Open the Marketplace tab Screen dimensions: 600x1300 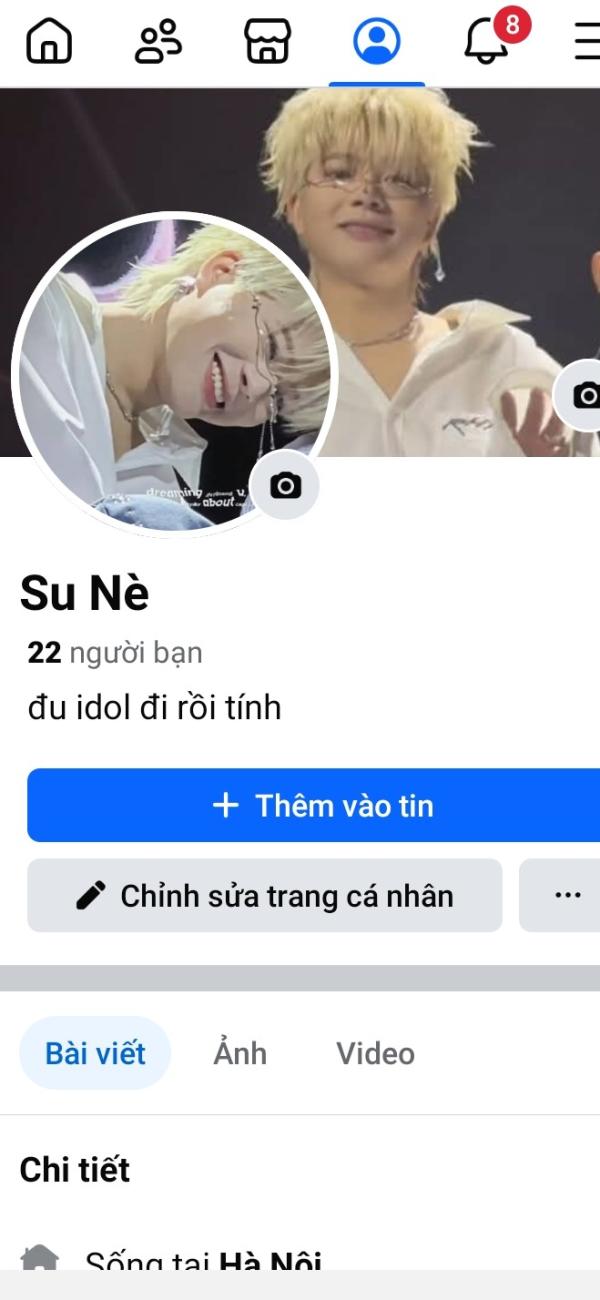coord(267,42)
